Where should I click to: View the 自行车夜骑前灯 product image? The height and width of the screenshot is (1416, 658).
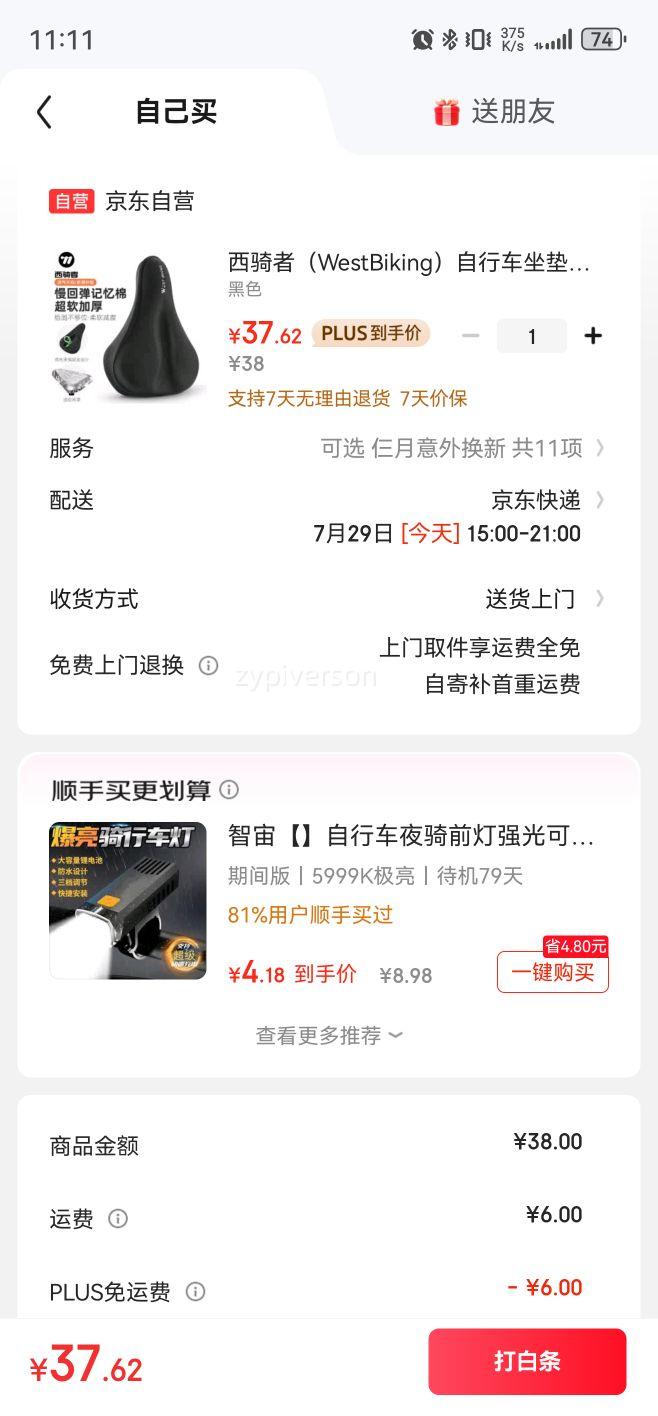tap(127, 900)
